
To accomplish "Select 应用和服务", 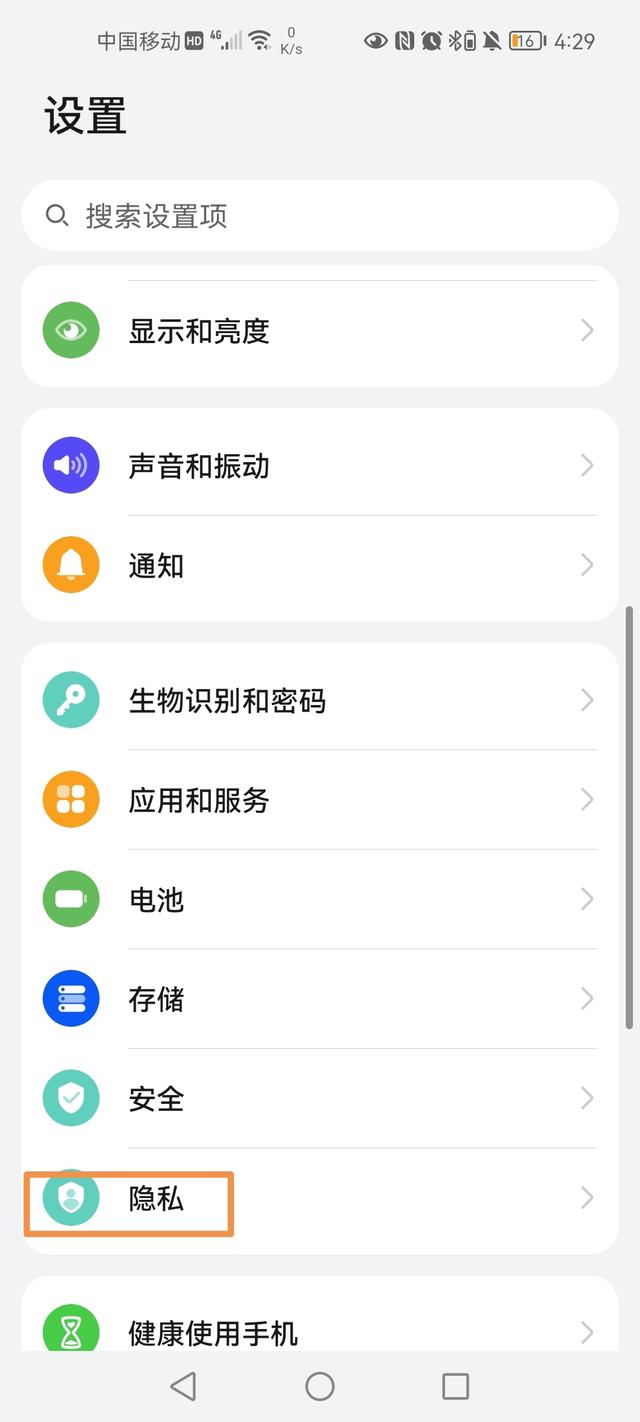I will (x=320, y=800).
